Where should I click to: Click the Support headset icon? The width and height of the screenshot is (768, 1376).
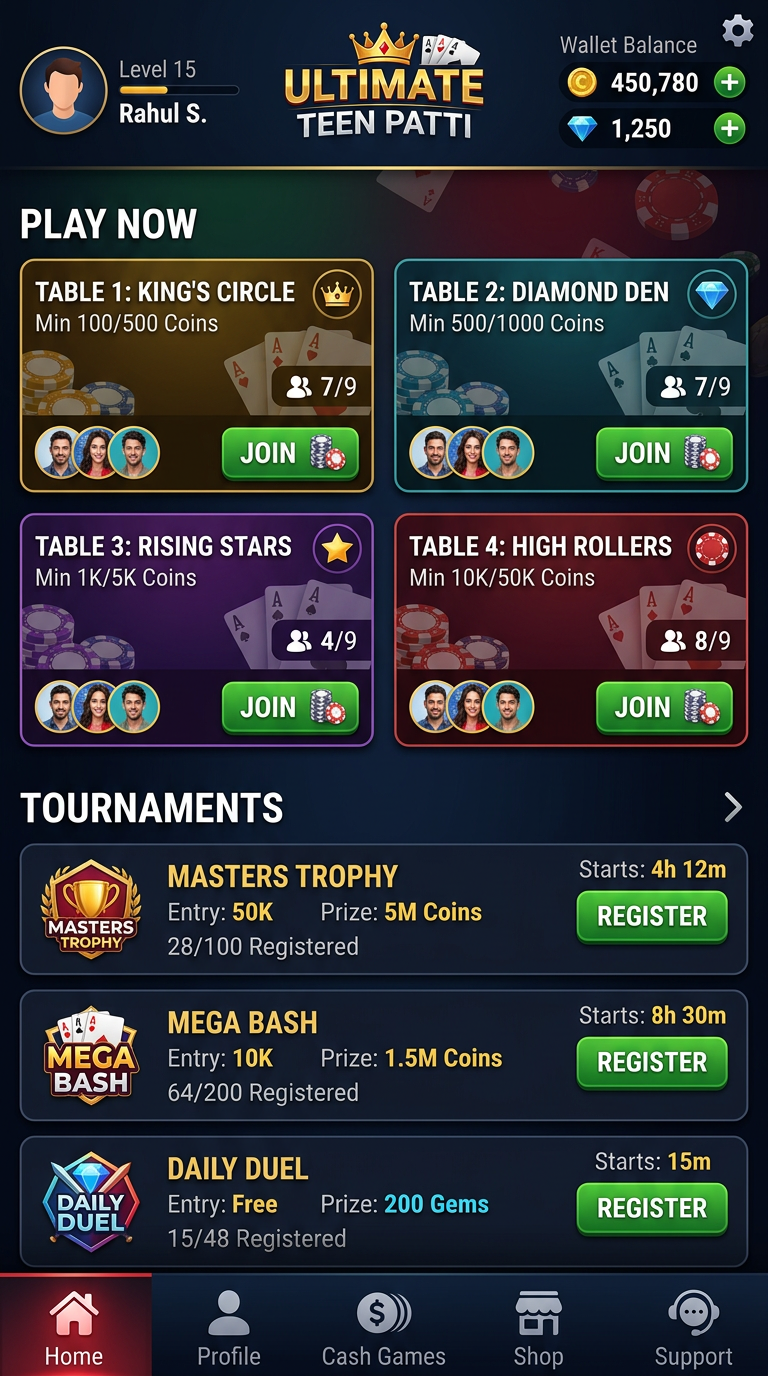pos(693,1311)
